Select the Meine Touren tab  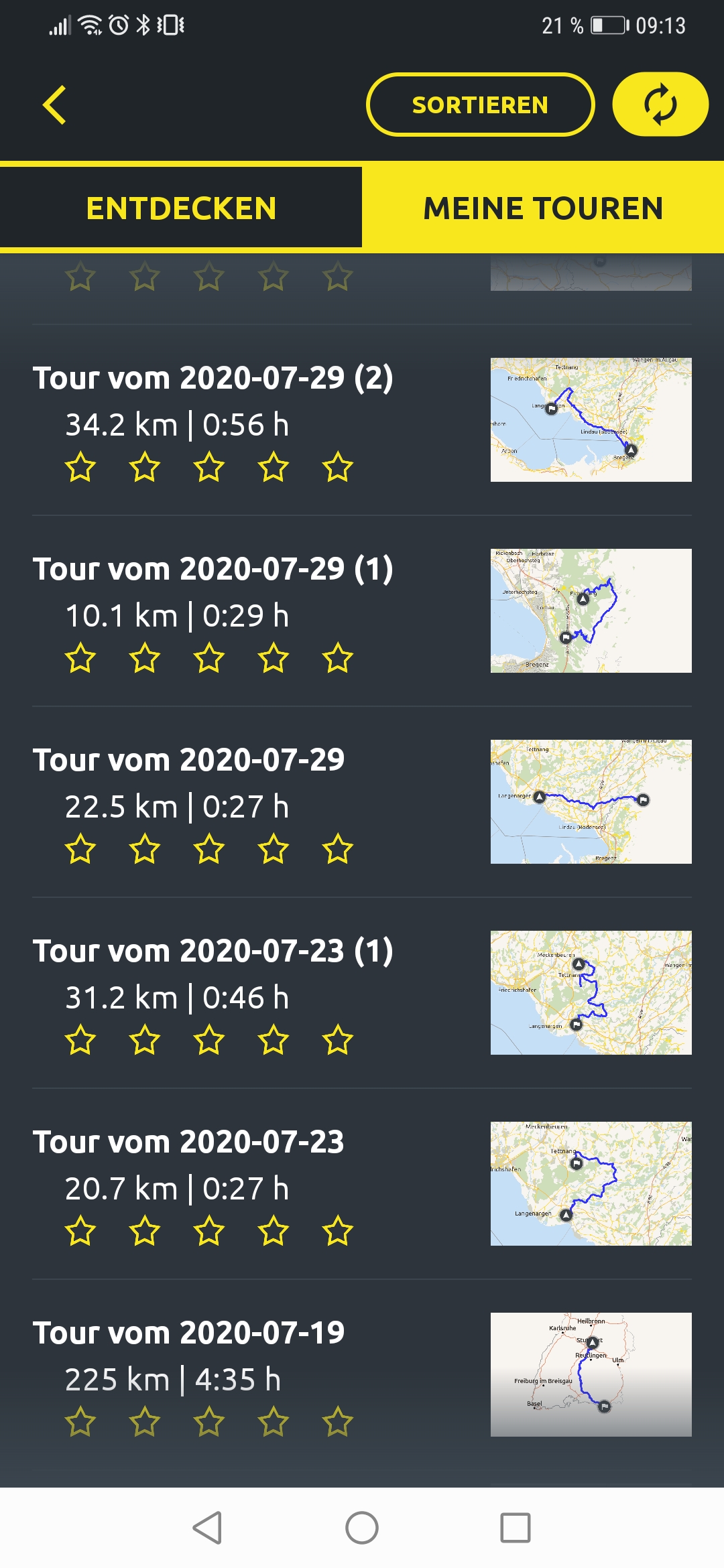[x=543, y=208]
